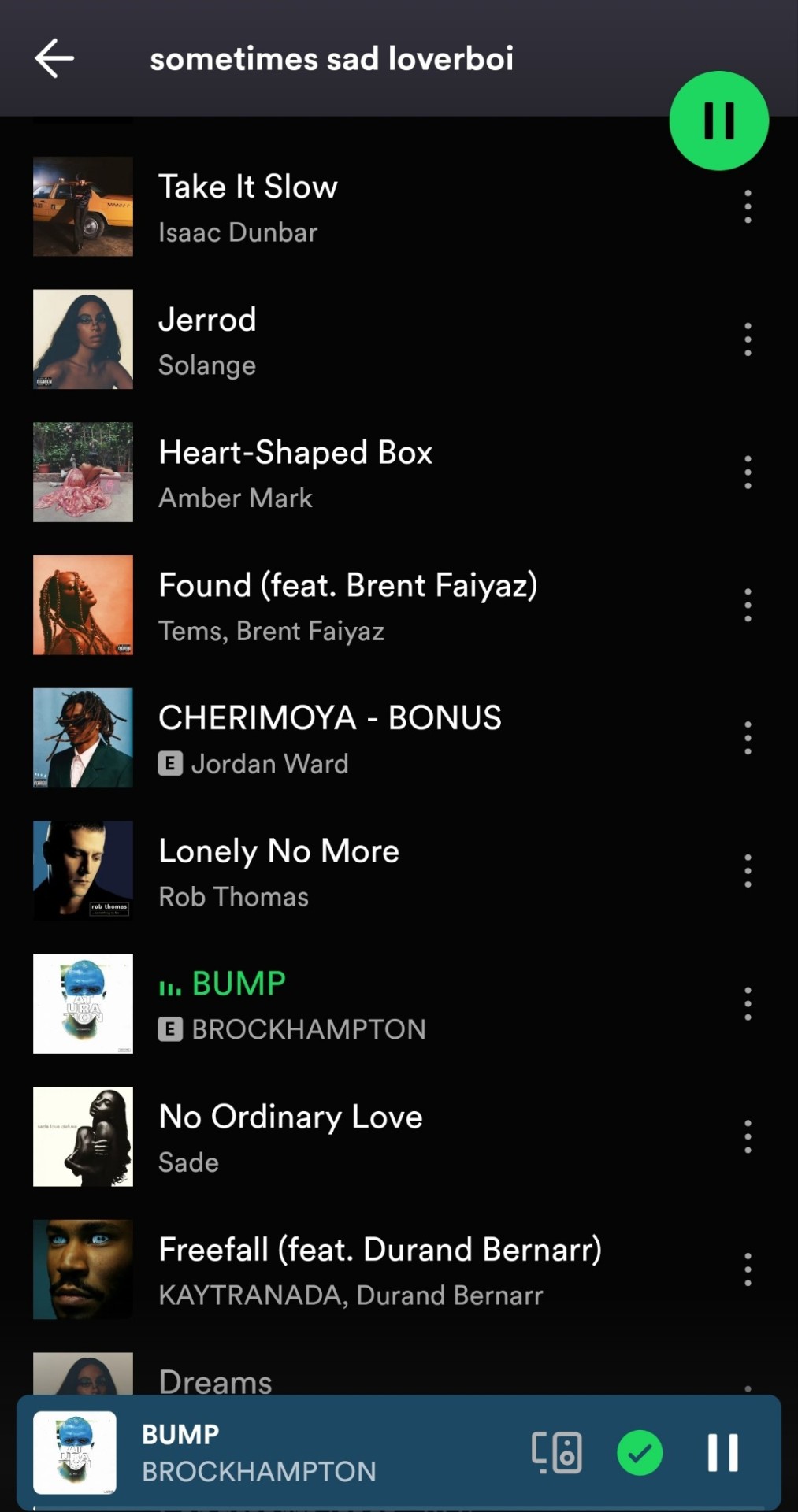Go back from the playlist
This screenshot has height=1512, width=798.
[54, 58]
